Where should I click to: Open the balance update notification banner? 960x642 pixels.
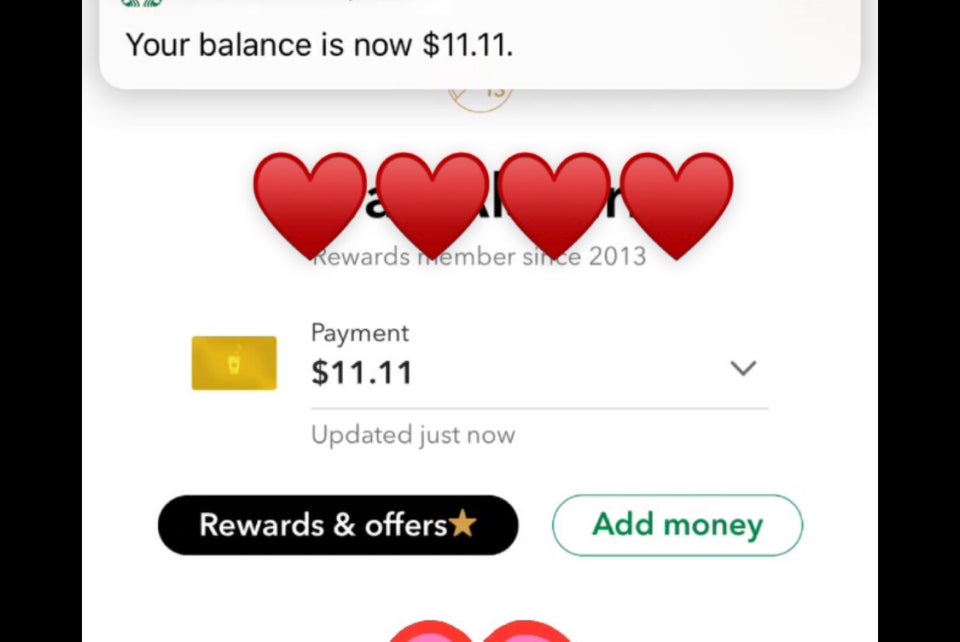478,45
